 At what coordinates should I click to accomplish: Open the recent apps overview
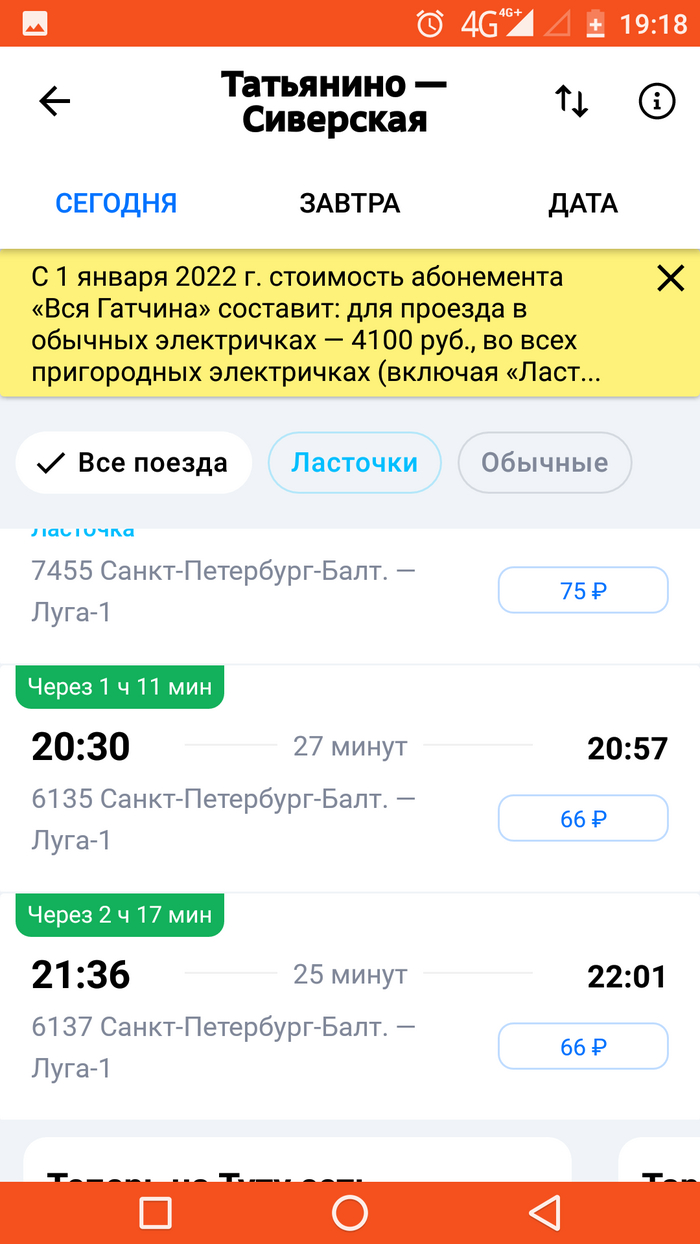(156, 1213)
